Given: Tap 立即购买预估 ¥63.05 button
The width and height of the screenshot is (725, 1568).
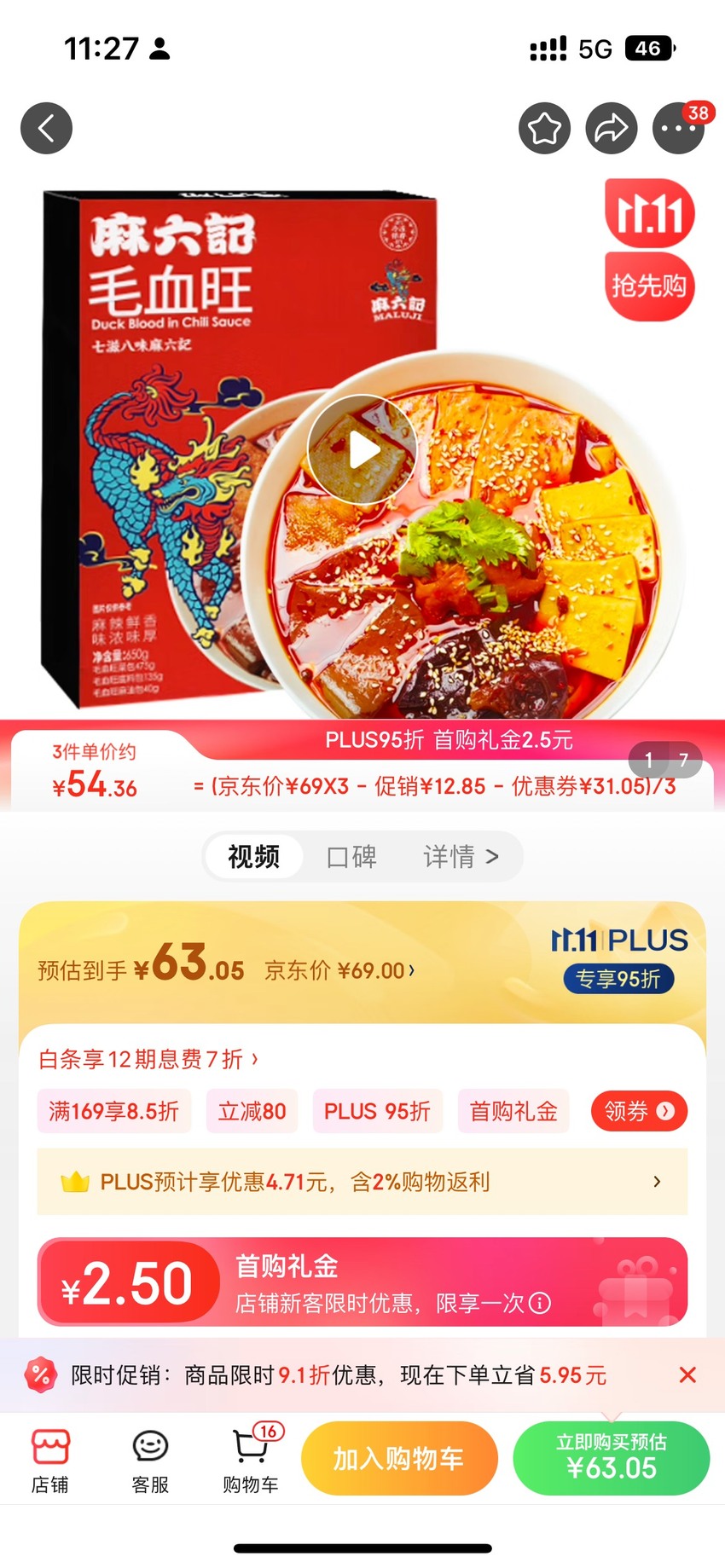Looking at the screenshot, I should pyautogui.click(x=612, y=1459).
